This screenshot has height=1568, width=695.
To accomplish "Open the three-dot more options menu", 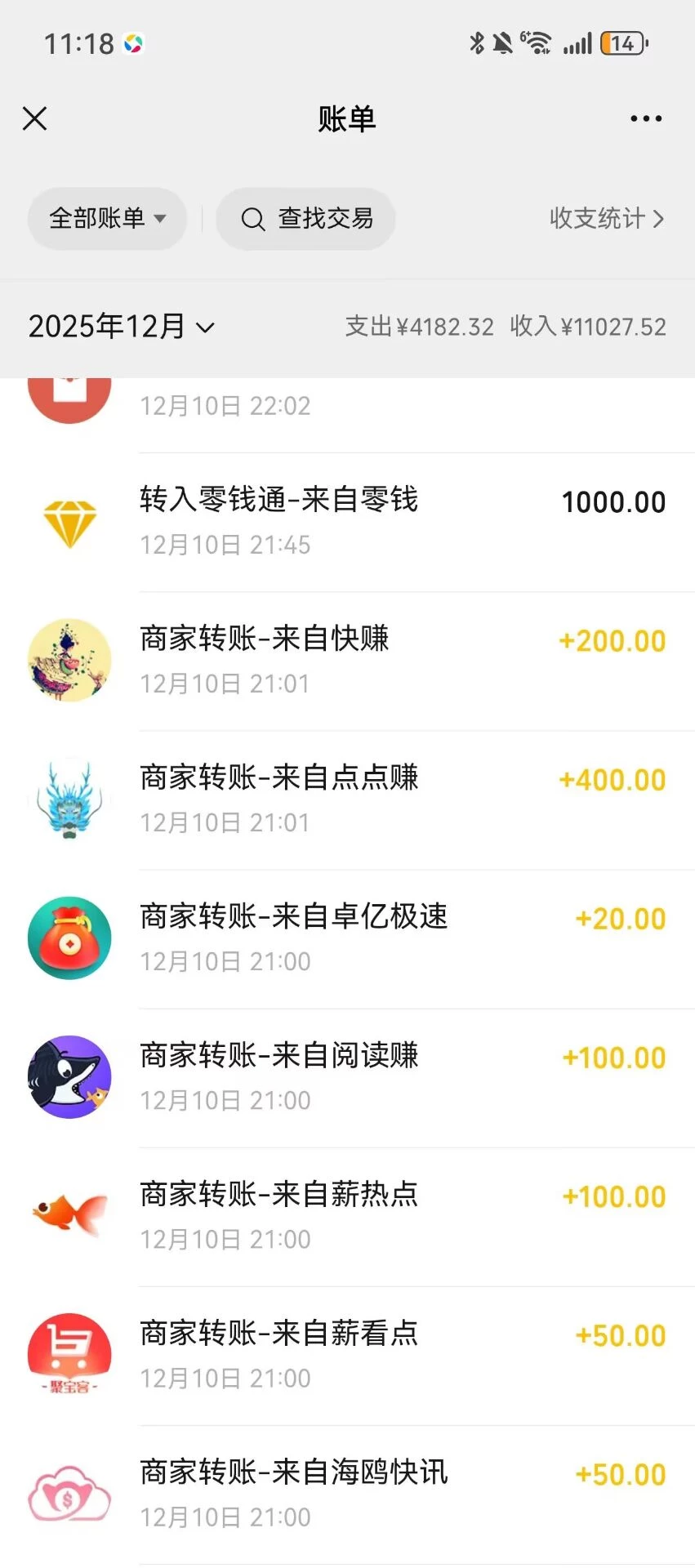I will click(x=646, y=118).
